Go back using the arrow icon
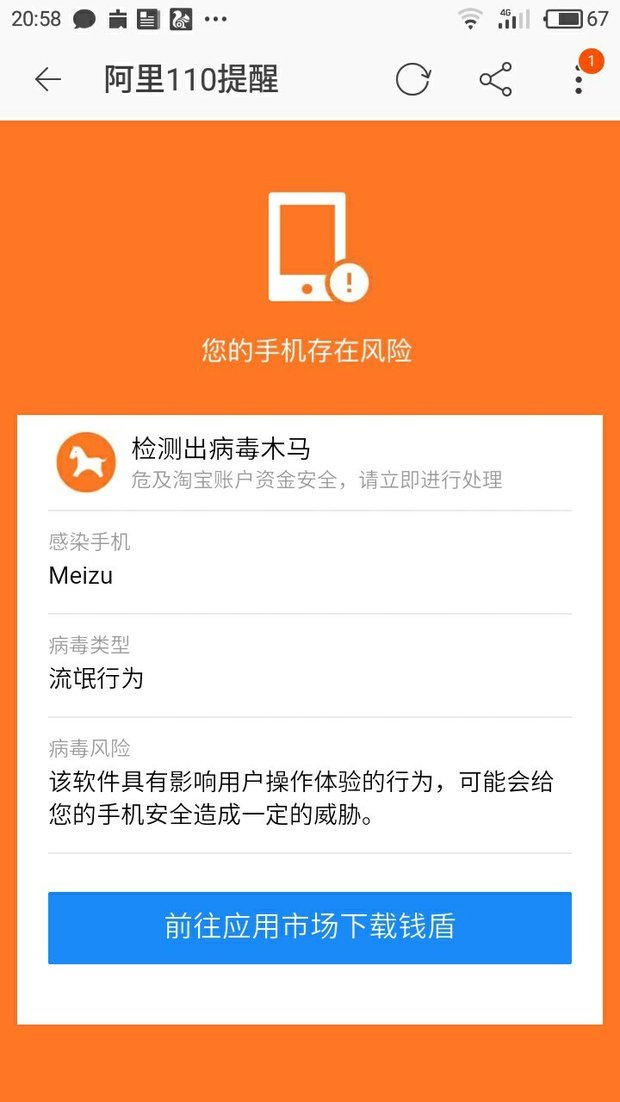Screen dimensions: 620x1102 47,80
